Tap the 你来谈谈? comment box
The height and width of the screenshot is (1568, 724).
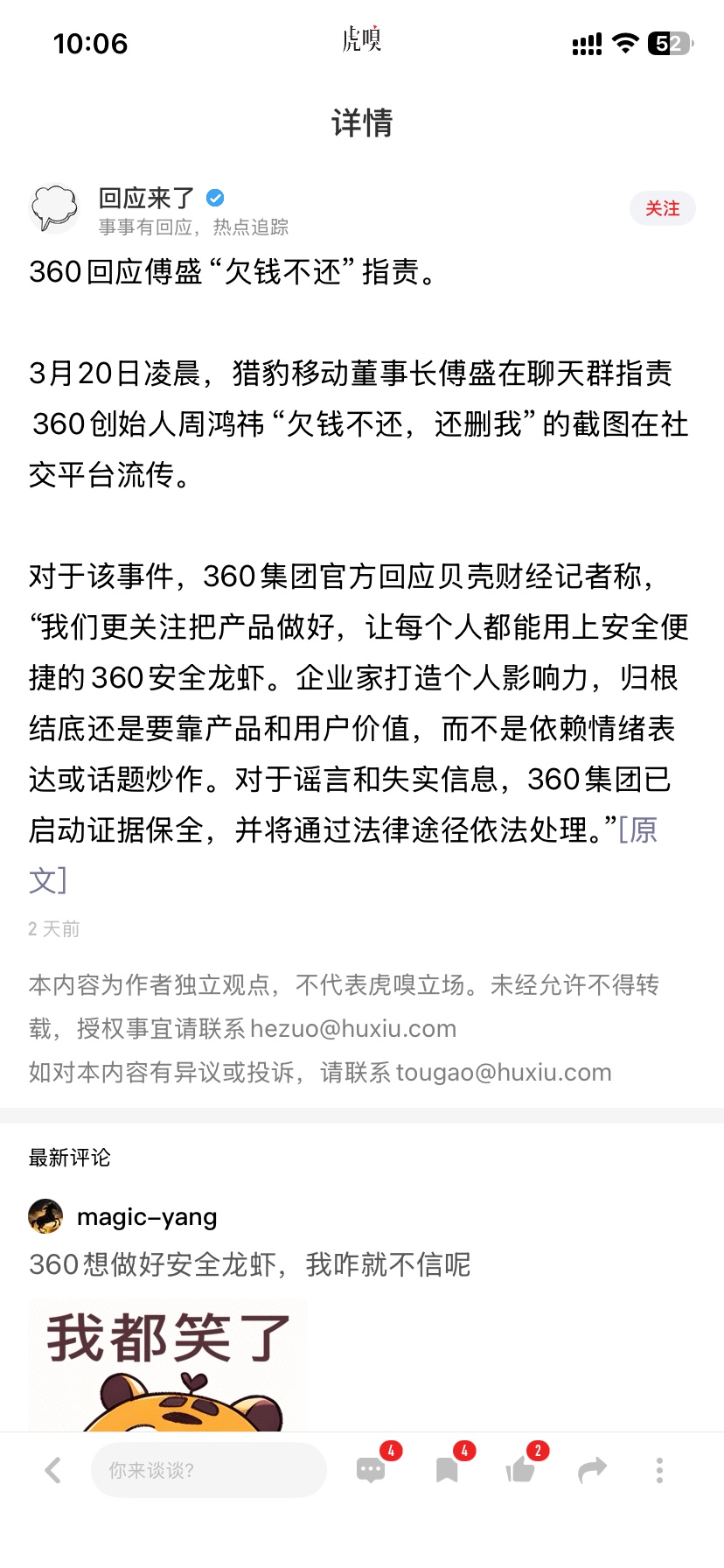(208, 1470)
